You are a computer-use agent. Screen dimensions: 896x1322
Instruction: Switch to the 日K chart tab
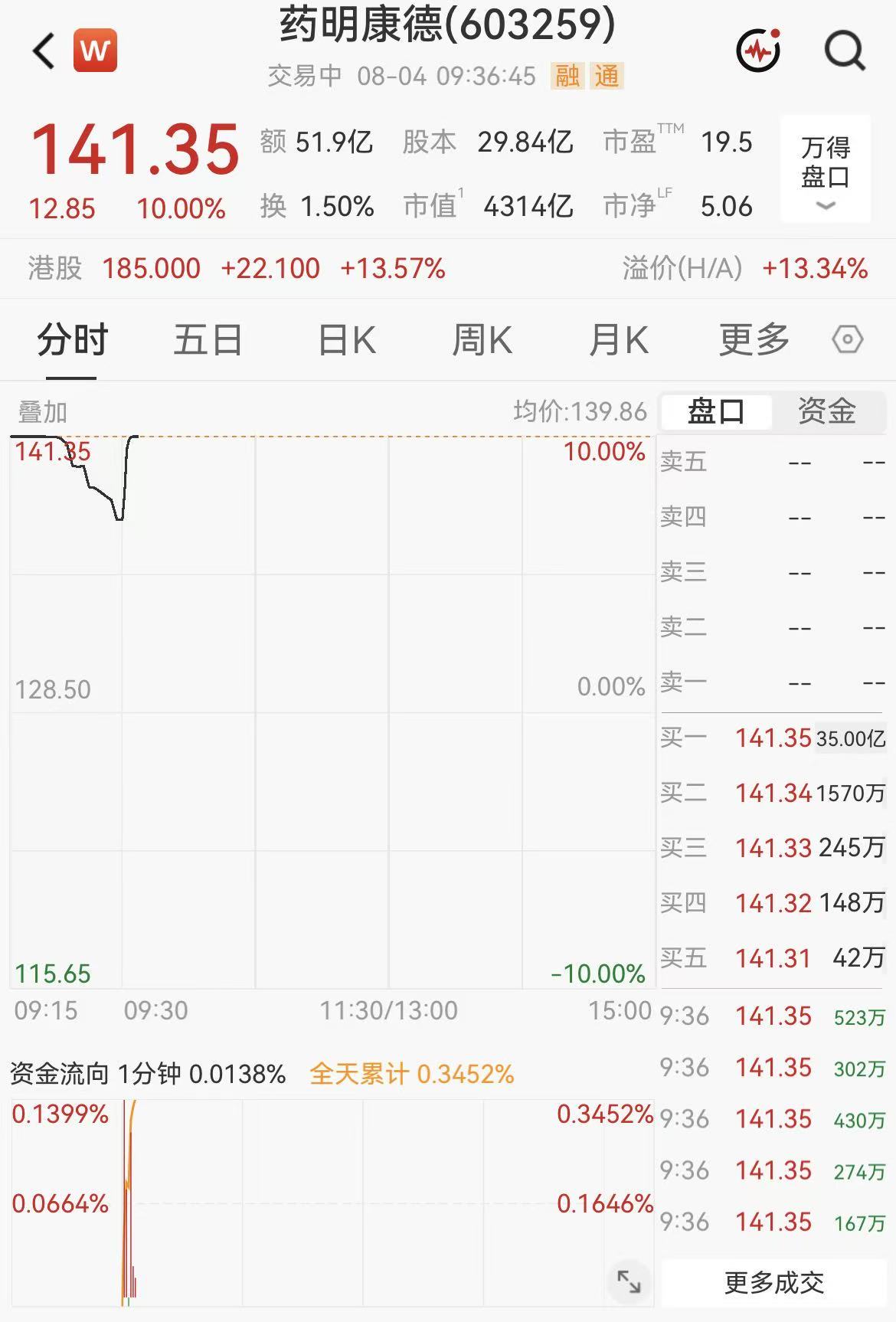[346, 339]
